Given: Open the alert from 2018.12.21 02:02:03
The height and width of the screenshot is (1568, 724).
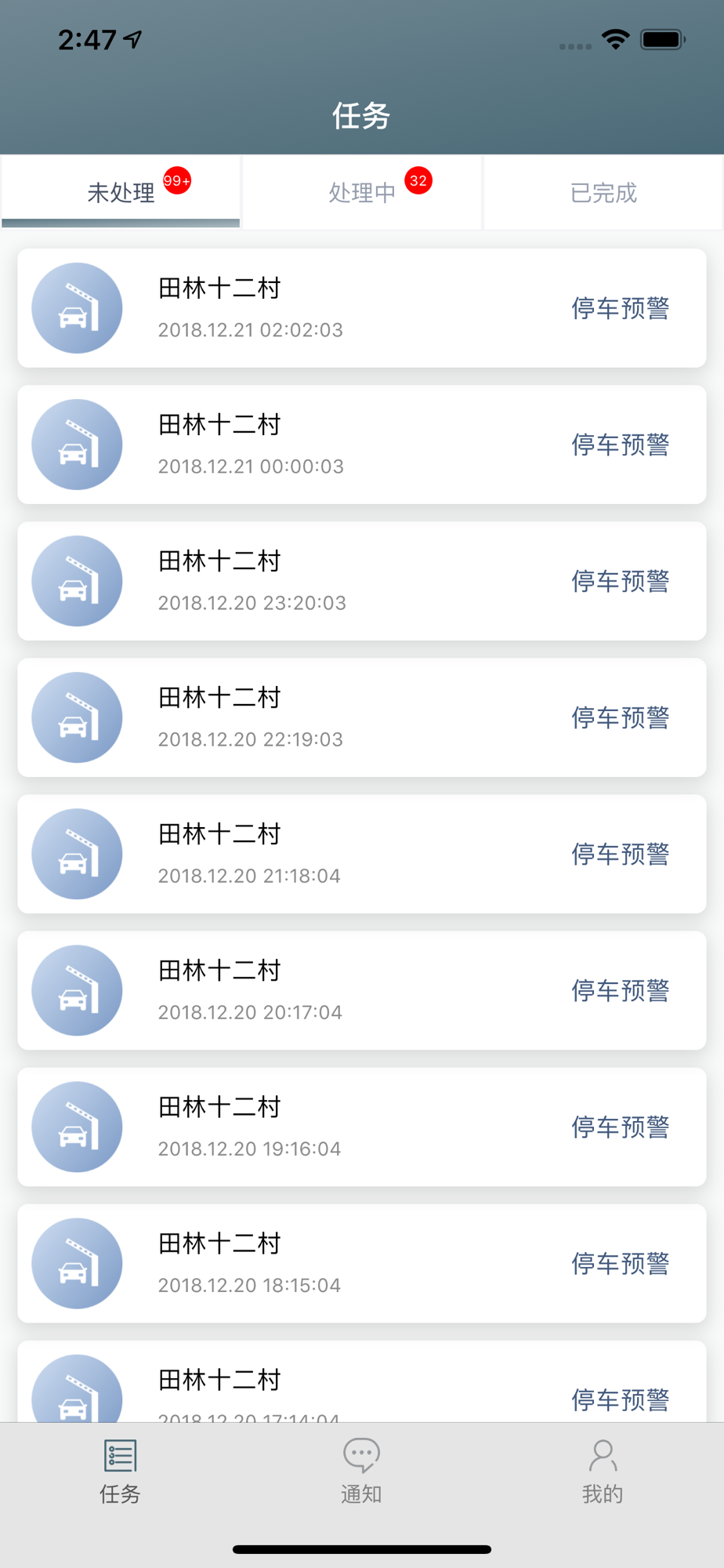Looking at the screenshot, I should (362, 308).
